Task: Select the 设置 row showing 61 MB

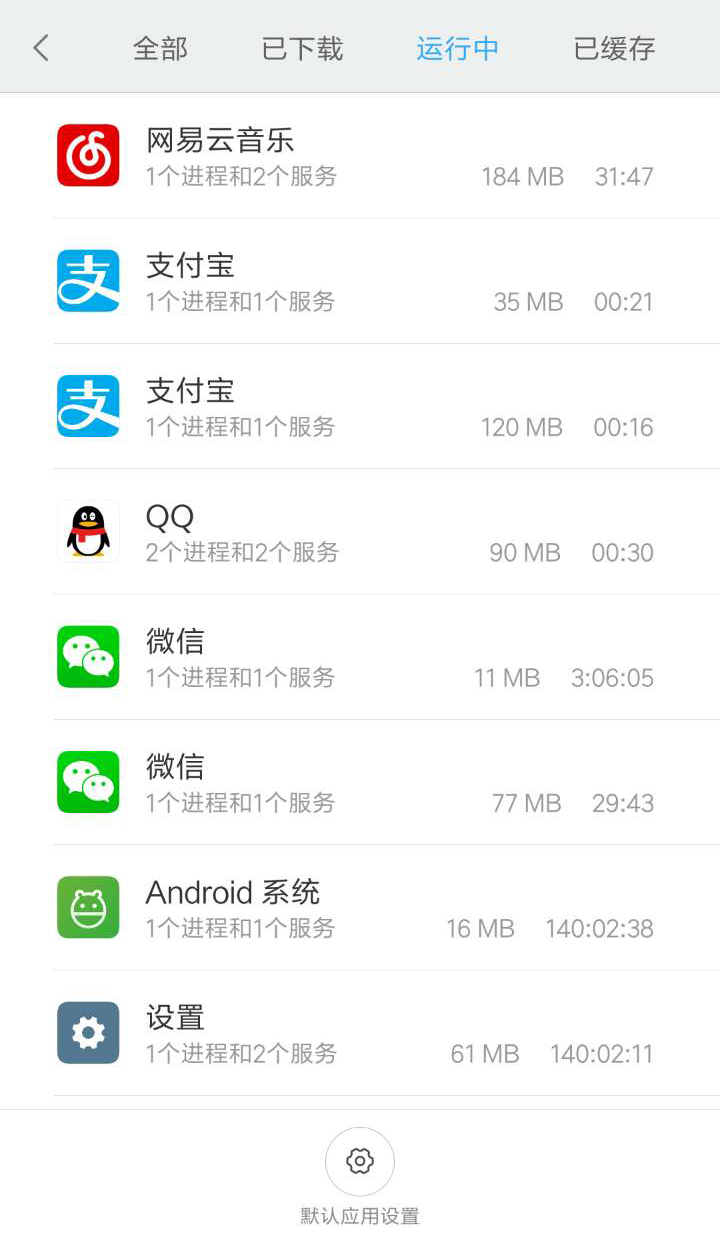Action: point(360,1032)
